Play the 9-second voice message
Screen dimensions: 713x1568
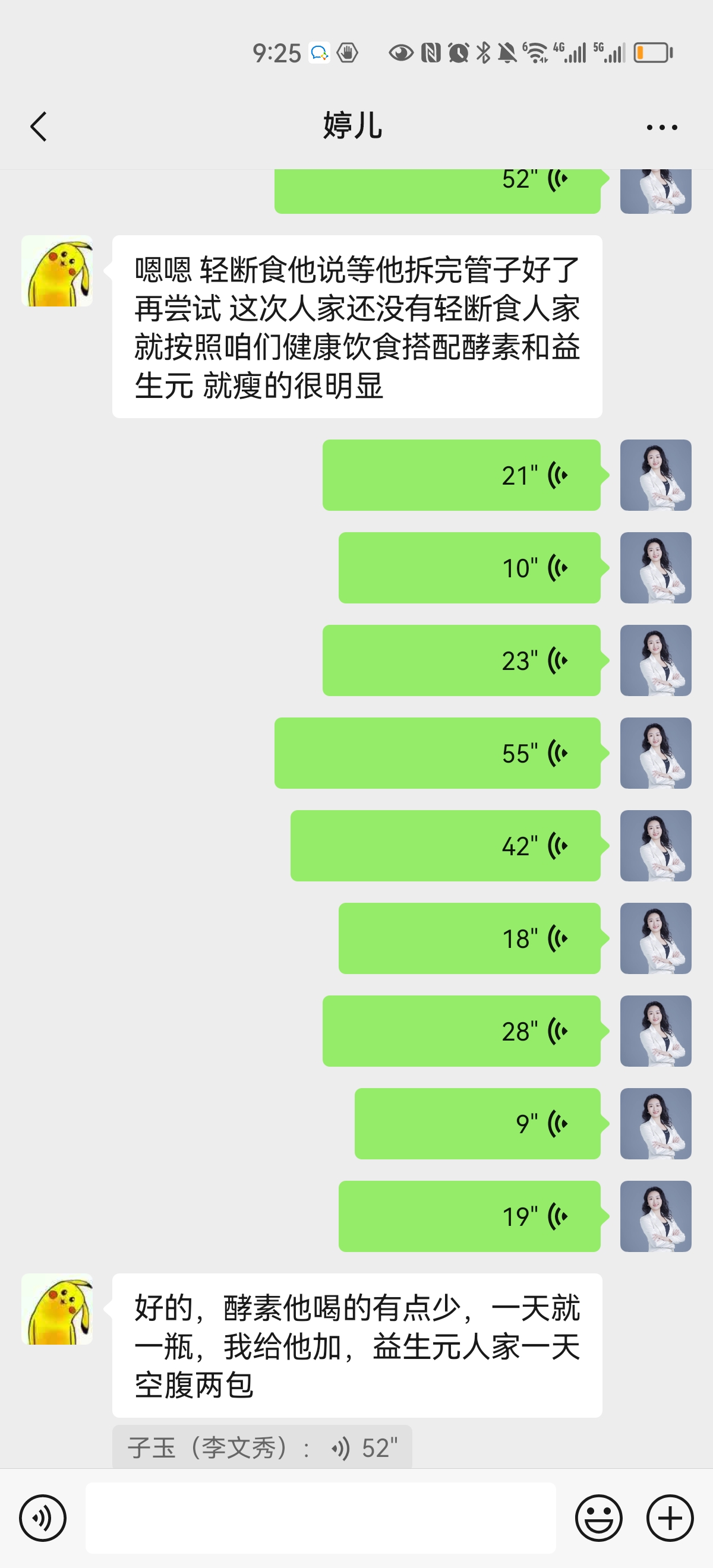click(x=477, y=1123)
